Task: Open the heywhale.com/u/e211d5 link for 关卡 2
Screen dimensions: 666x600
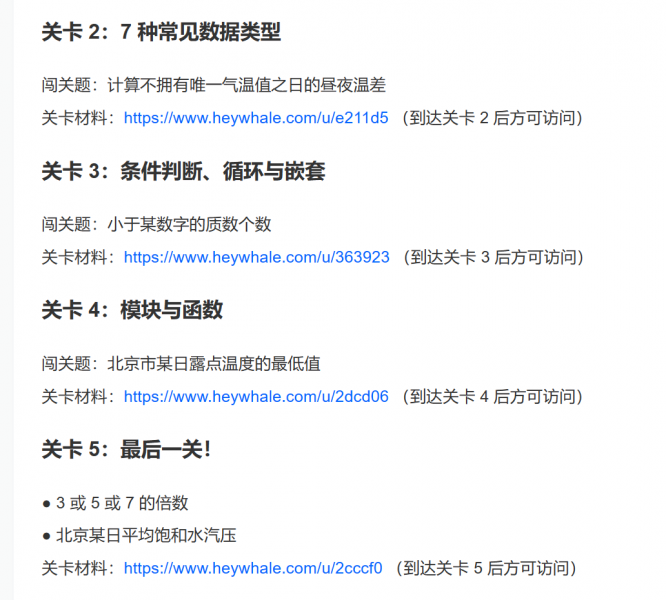Action: click(256, 118)
